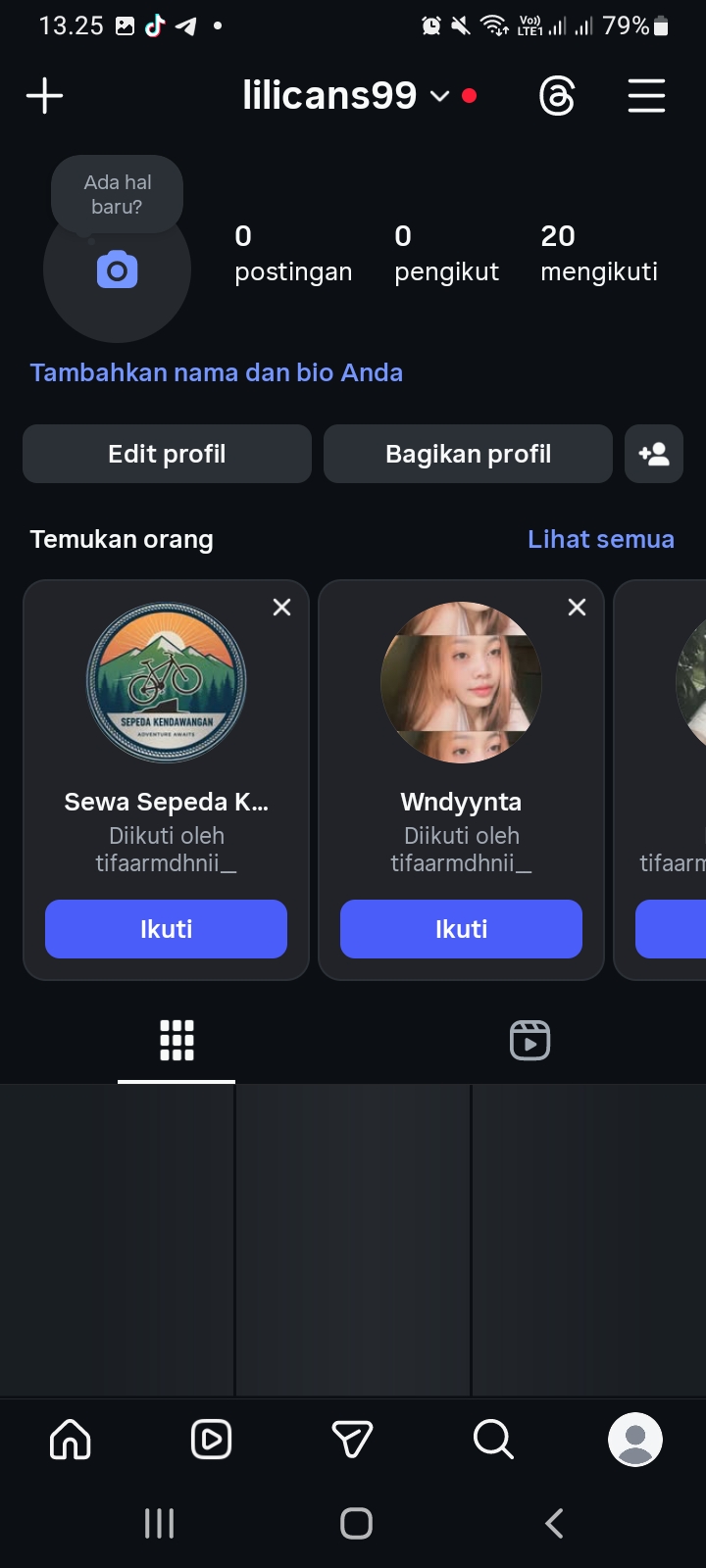Go to the home feed tab
Viewport: 706px width, 1568px height.
tap(71, 1440)
